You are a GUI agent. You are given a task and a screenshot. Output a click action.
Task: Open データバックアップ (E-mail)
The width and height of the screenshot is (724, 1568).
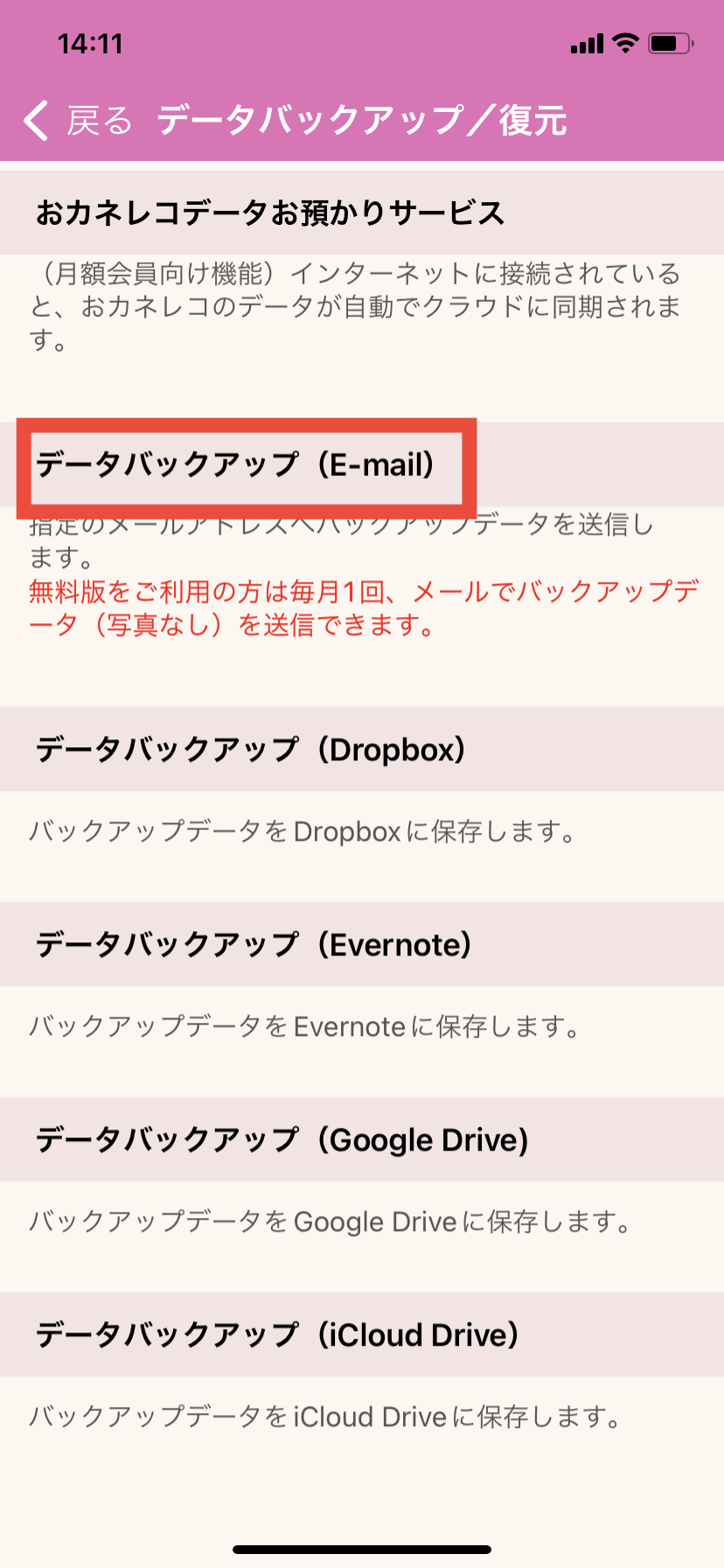236,465
